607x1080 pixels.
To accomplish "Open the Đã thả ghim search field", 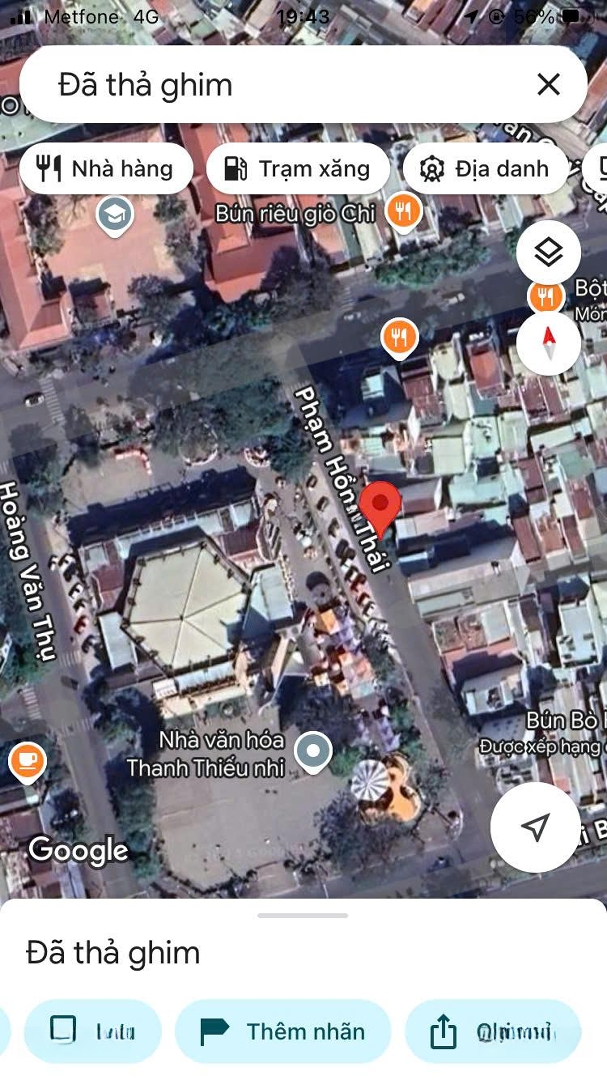I will click(280, 85).
